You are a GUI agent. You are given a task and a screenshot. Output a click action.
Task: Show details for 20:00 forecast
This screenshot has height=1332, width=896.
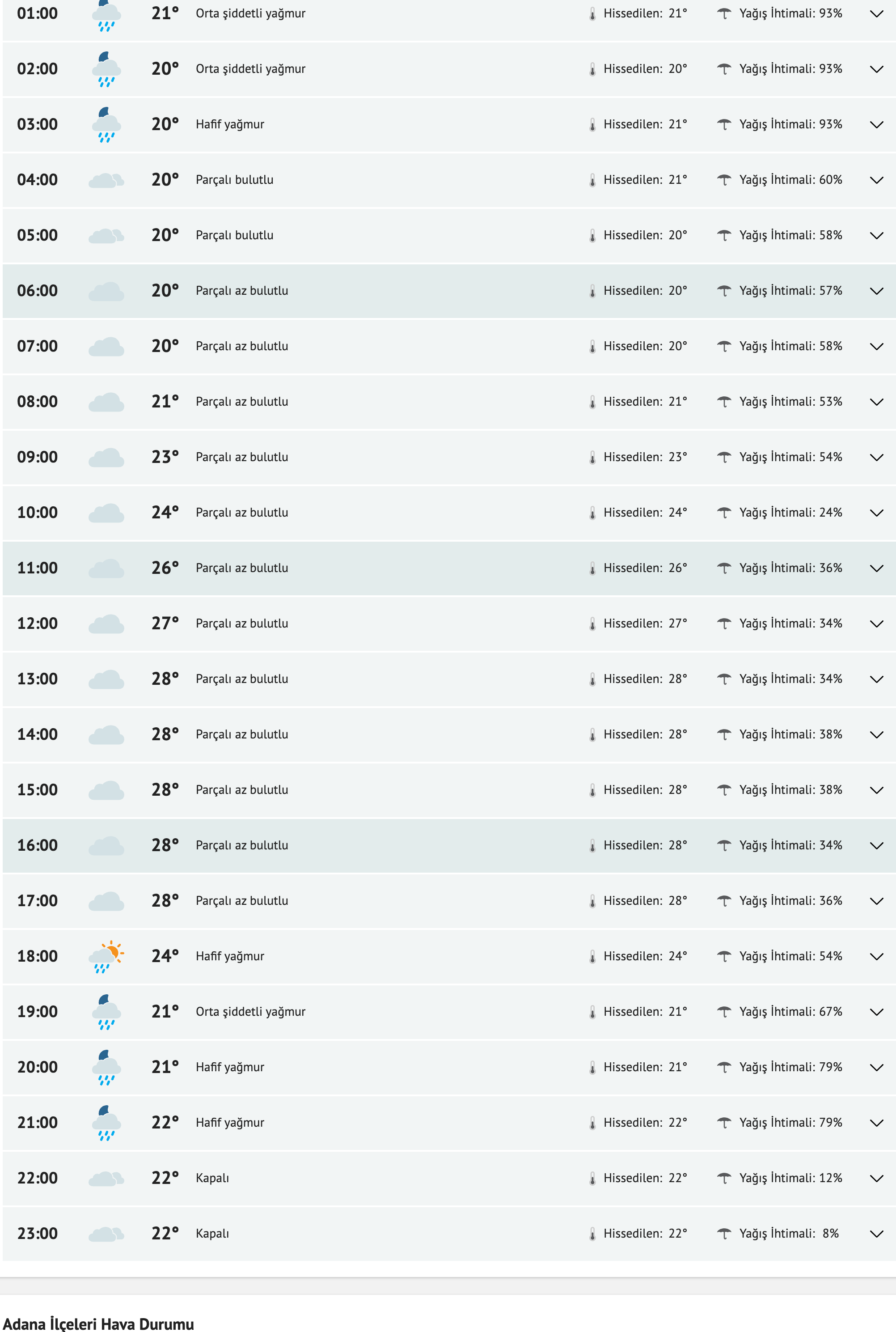876,1067
